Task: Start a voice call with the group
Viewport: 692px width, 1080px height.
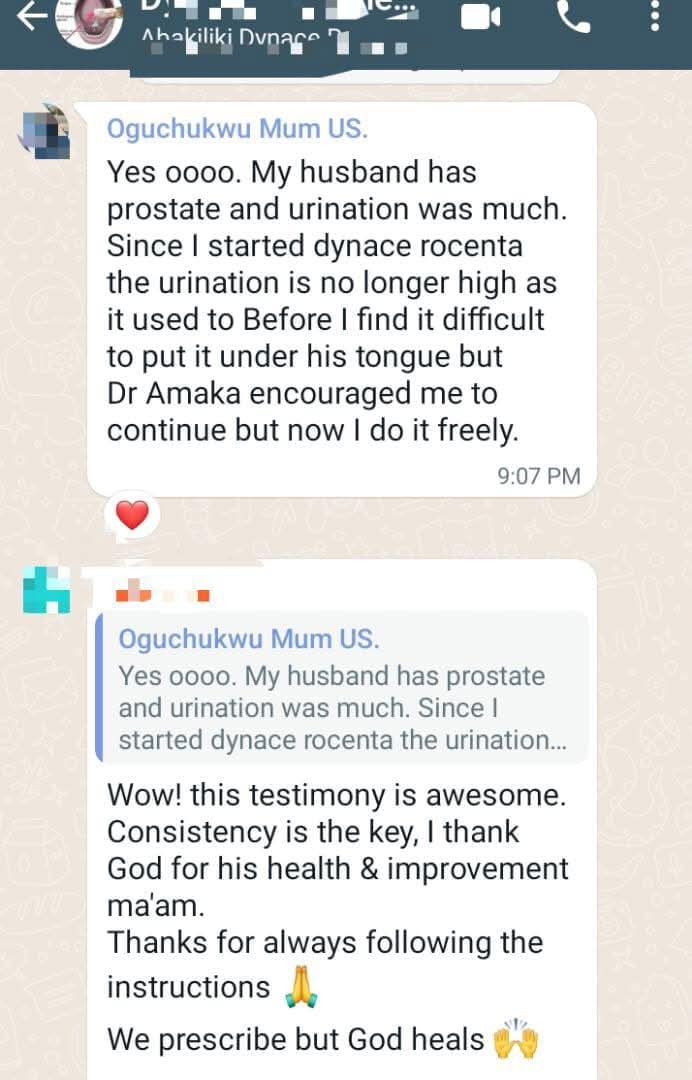Action: pos(574,17)
